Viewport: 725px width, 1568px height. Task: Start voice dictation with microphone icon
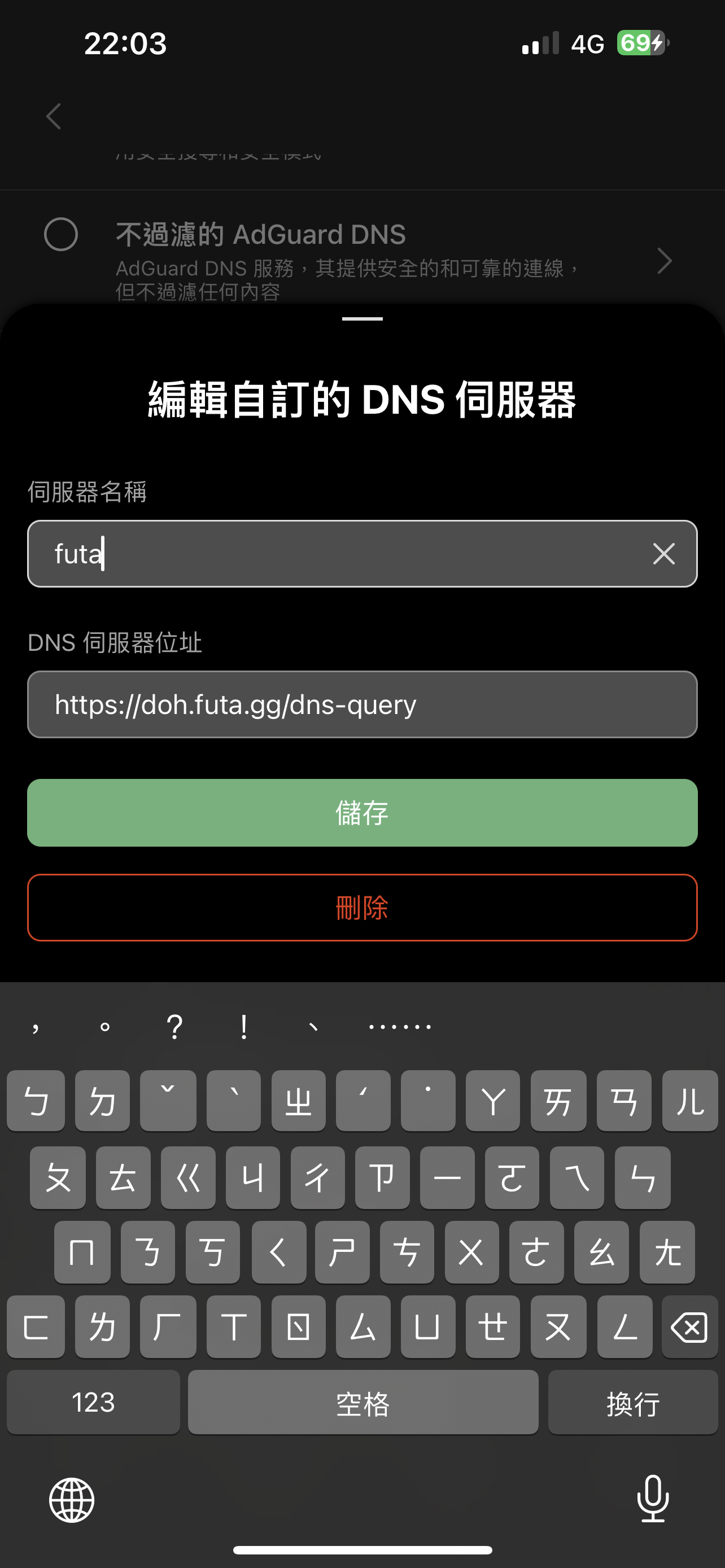pos(653,1499)
